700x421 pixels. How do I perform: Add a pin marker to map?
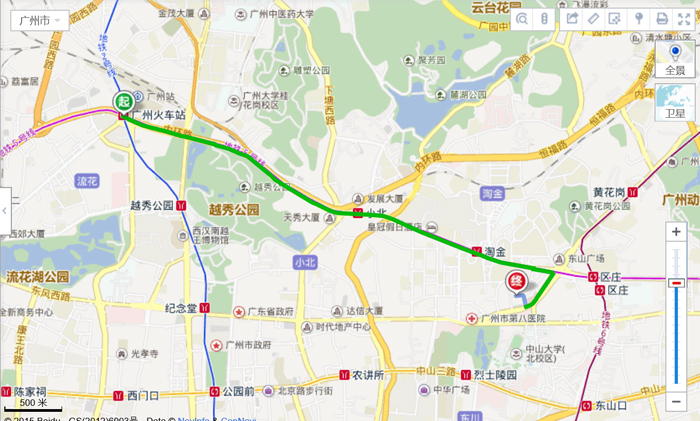[x=639, y=19]
